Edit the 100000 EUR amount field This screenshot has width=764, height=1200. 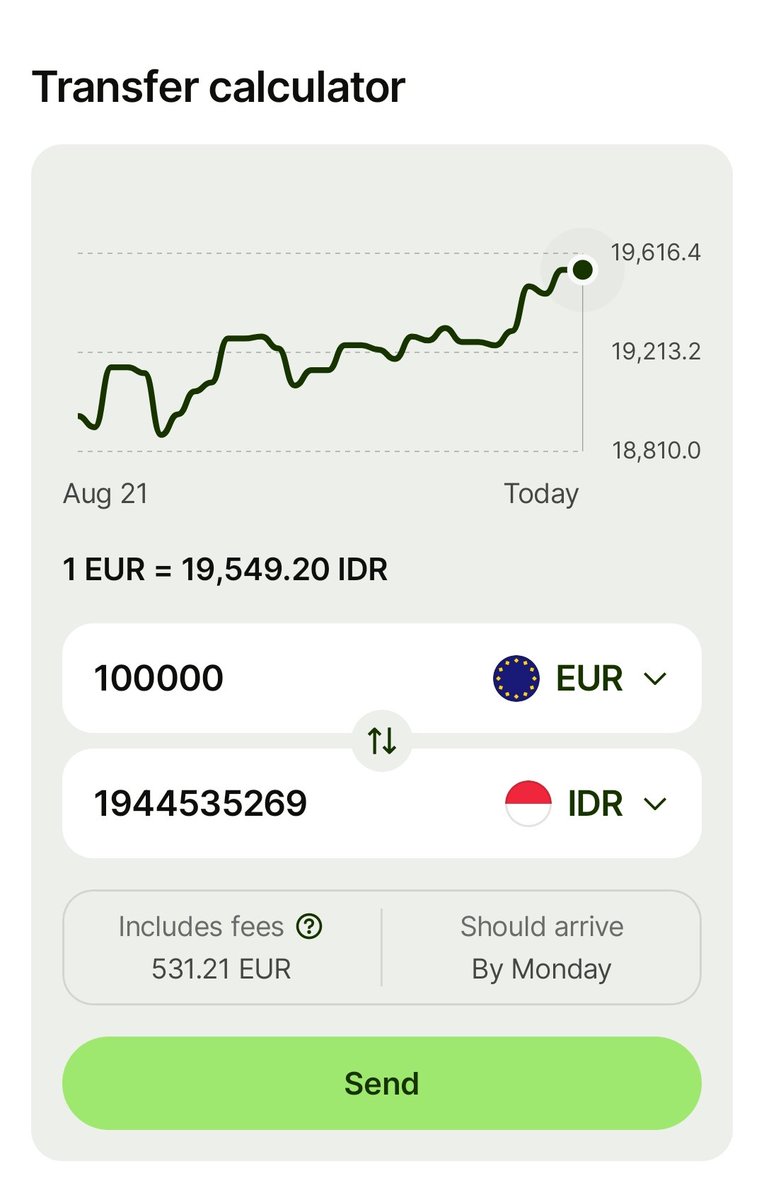click(280, 678)
